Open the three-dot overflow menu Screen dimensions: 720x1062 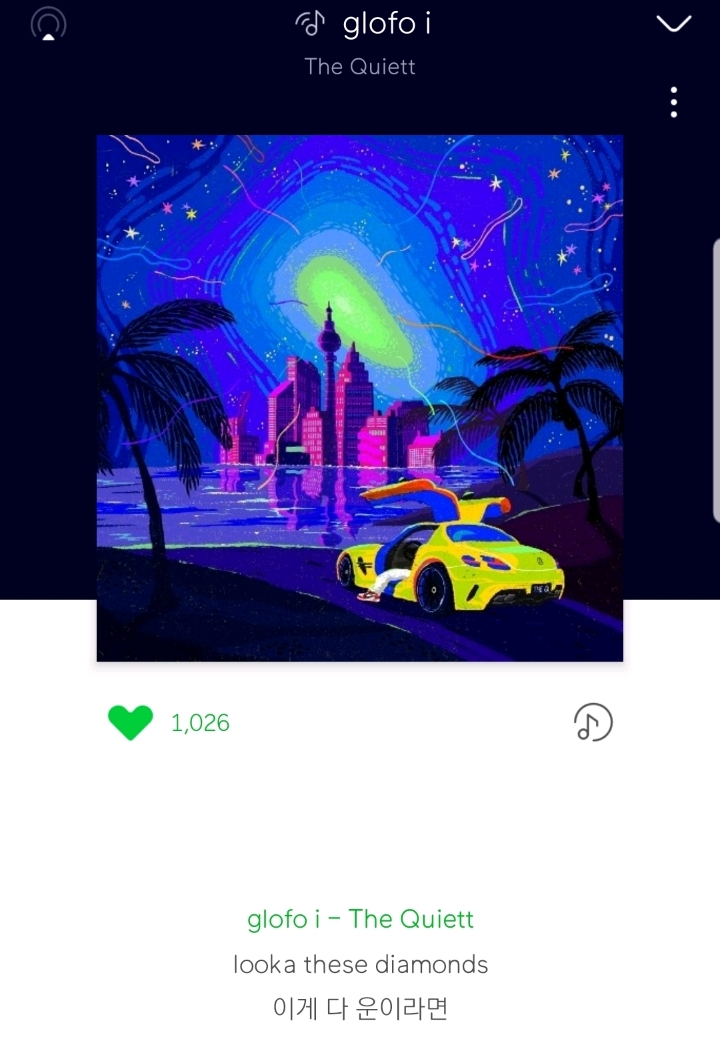pos(674,102)
